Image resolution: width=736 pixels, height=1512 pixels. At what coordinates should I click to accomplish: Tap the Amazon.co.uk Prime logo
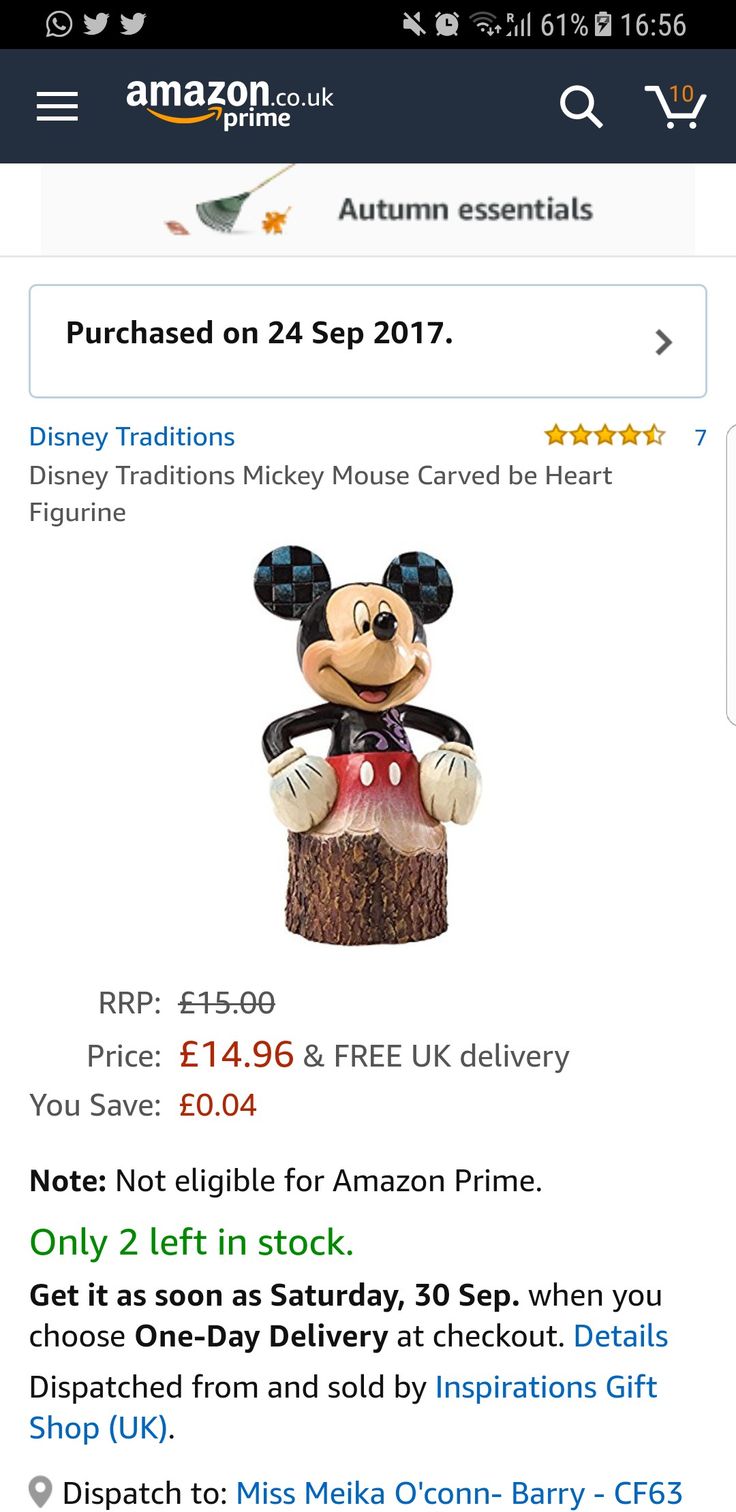(229, 104)
